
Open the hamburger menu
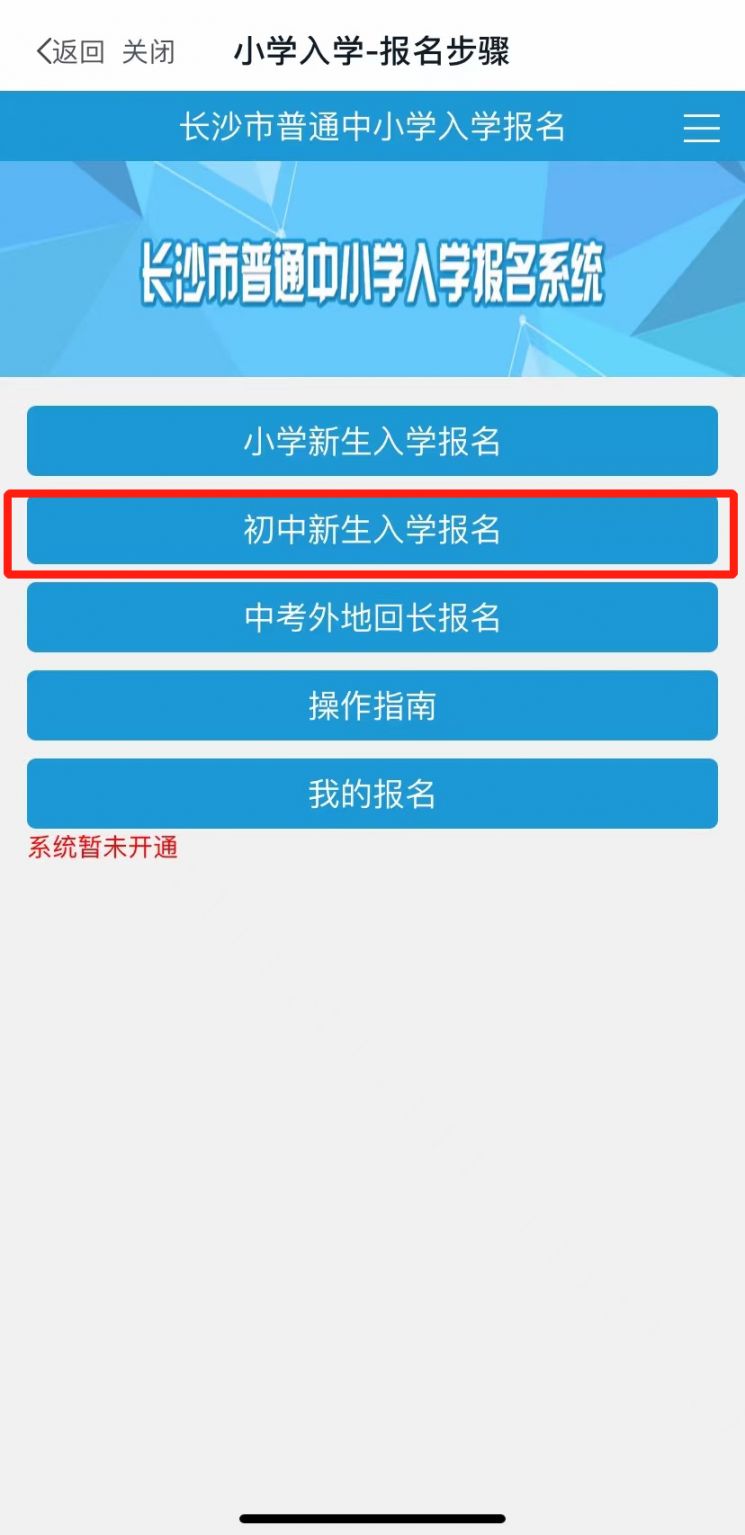click(x=701, y=128)
